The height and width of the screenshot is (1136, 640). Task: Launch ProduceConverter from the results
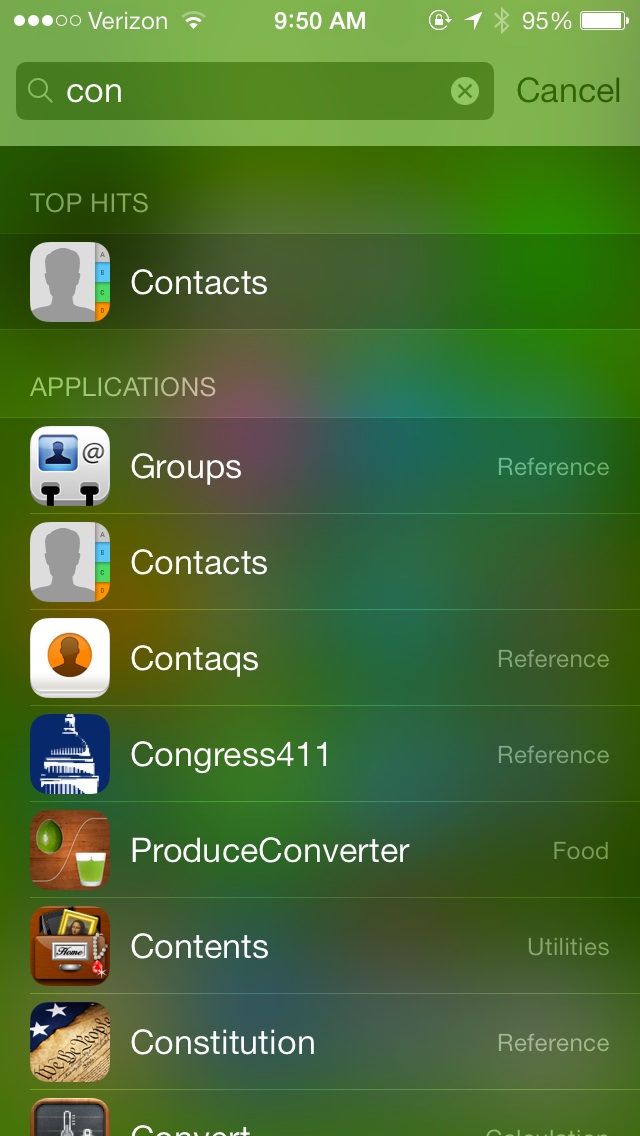[x=320, y=850]
